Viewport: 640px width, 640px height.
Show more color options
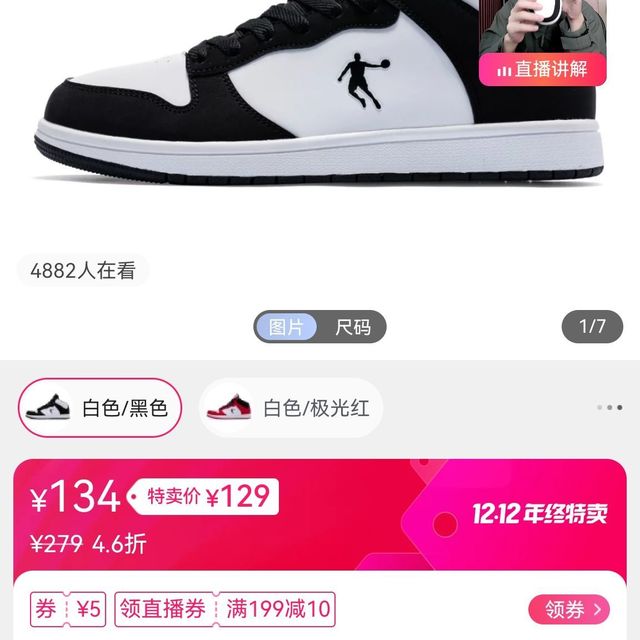[x=609, y=408]
